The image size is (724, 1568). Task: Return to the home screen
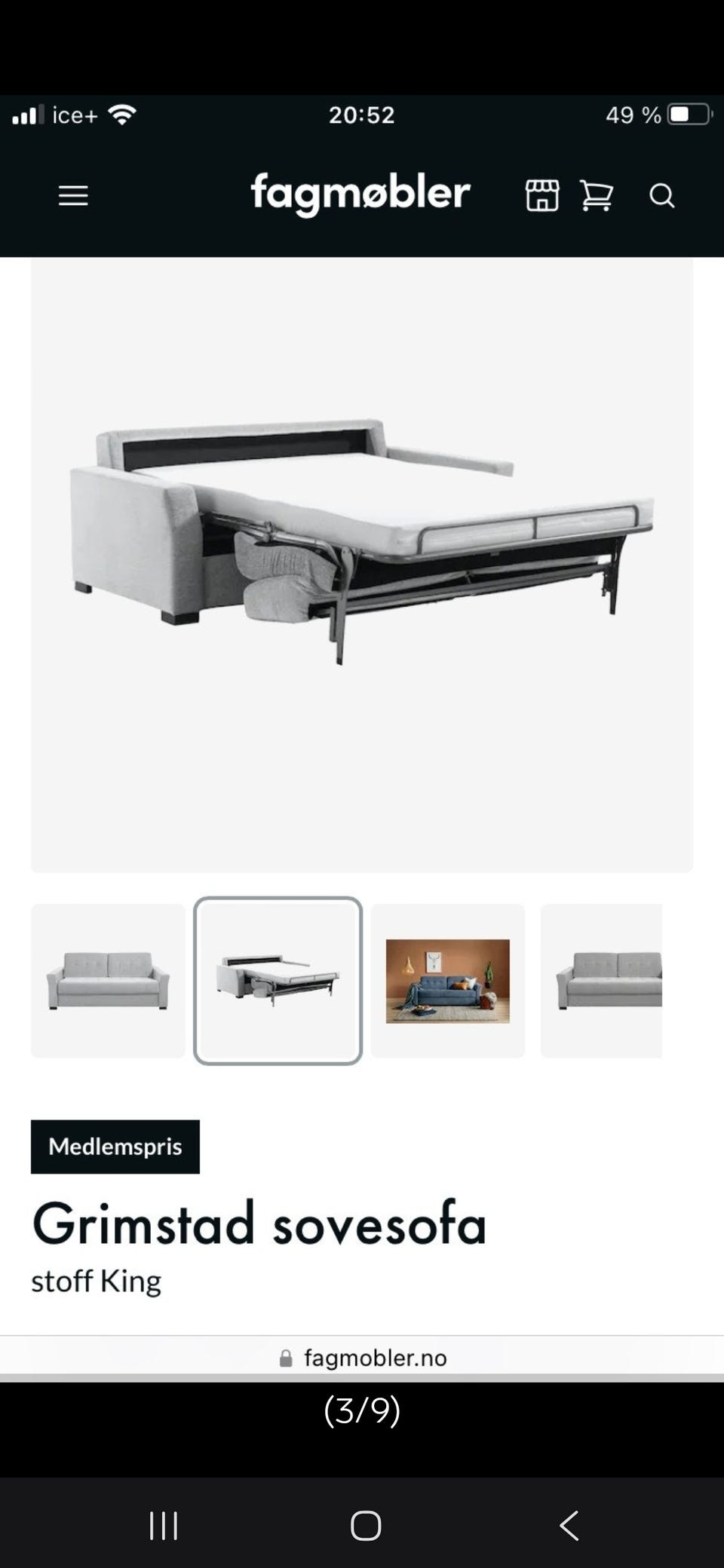point(366,1525)
